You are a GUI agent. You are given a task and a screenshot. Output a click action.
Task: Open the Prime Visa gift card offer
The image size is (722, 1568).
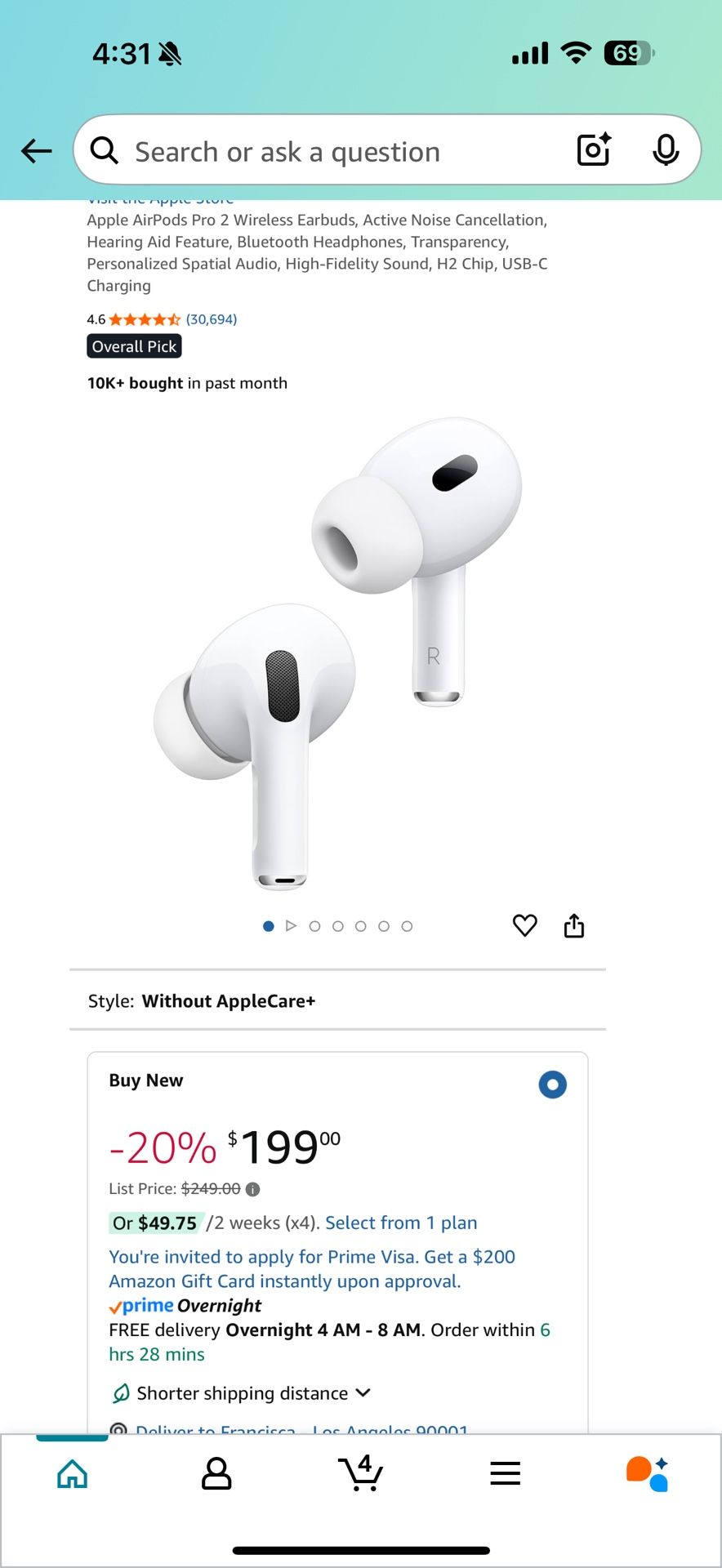311,1268
